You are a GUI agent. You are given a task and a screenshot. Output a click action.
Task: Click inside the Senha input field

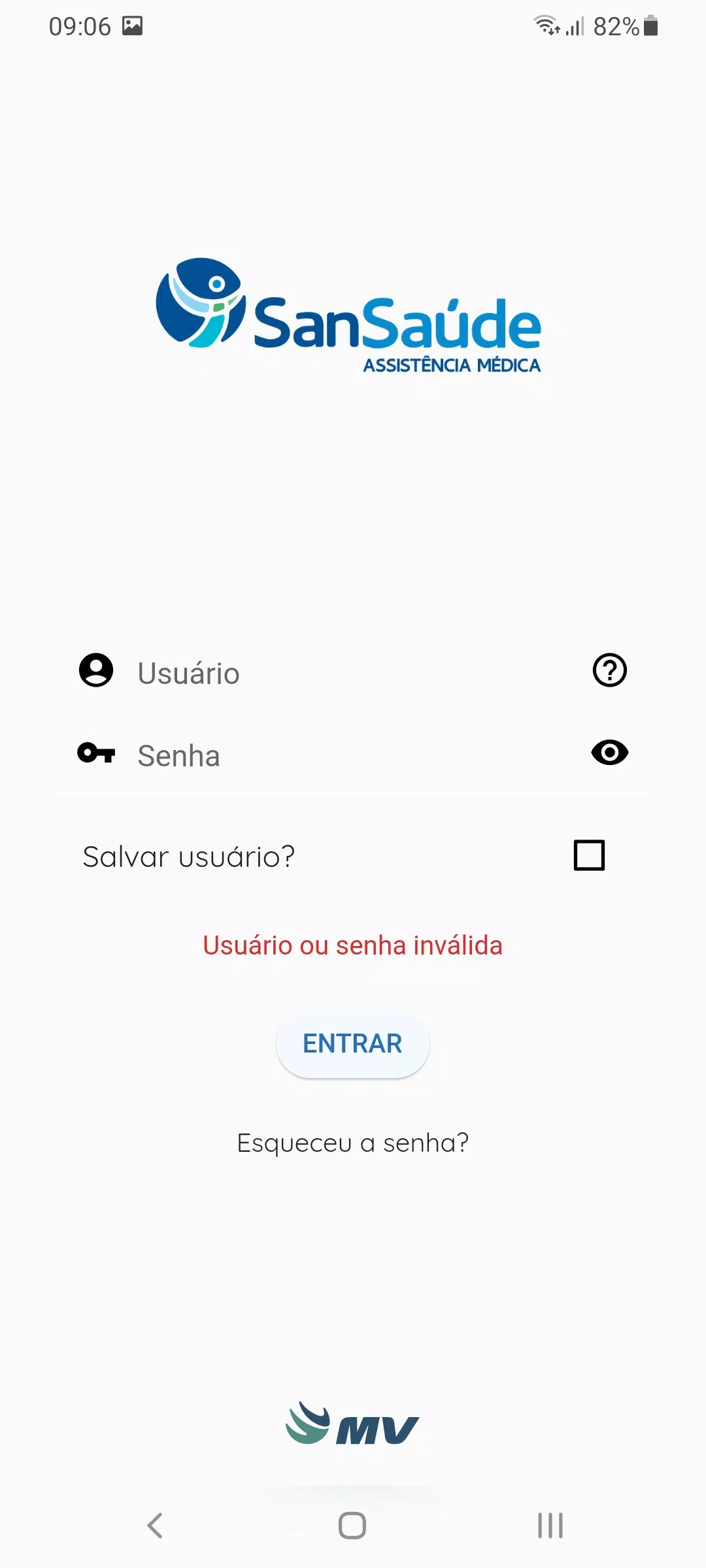point(294,755)
